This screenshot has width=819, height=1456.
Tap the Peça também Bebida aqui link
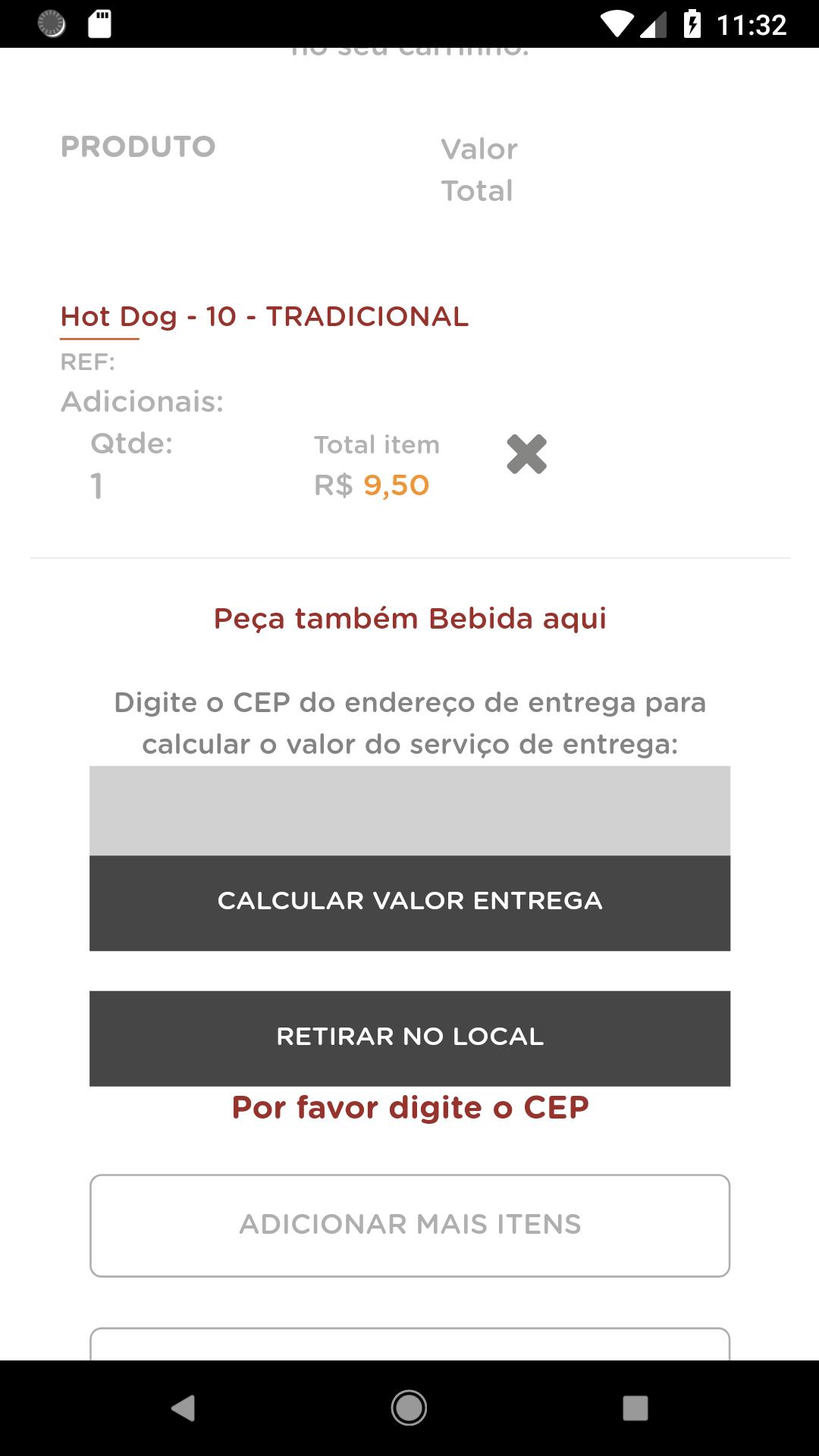410,619
